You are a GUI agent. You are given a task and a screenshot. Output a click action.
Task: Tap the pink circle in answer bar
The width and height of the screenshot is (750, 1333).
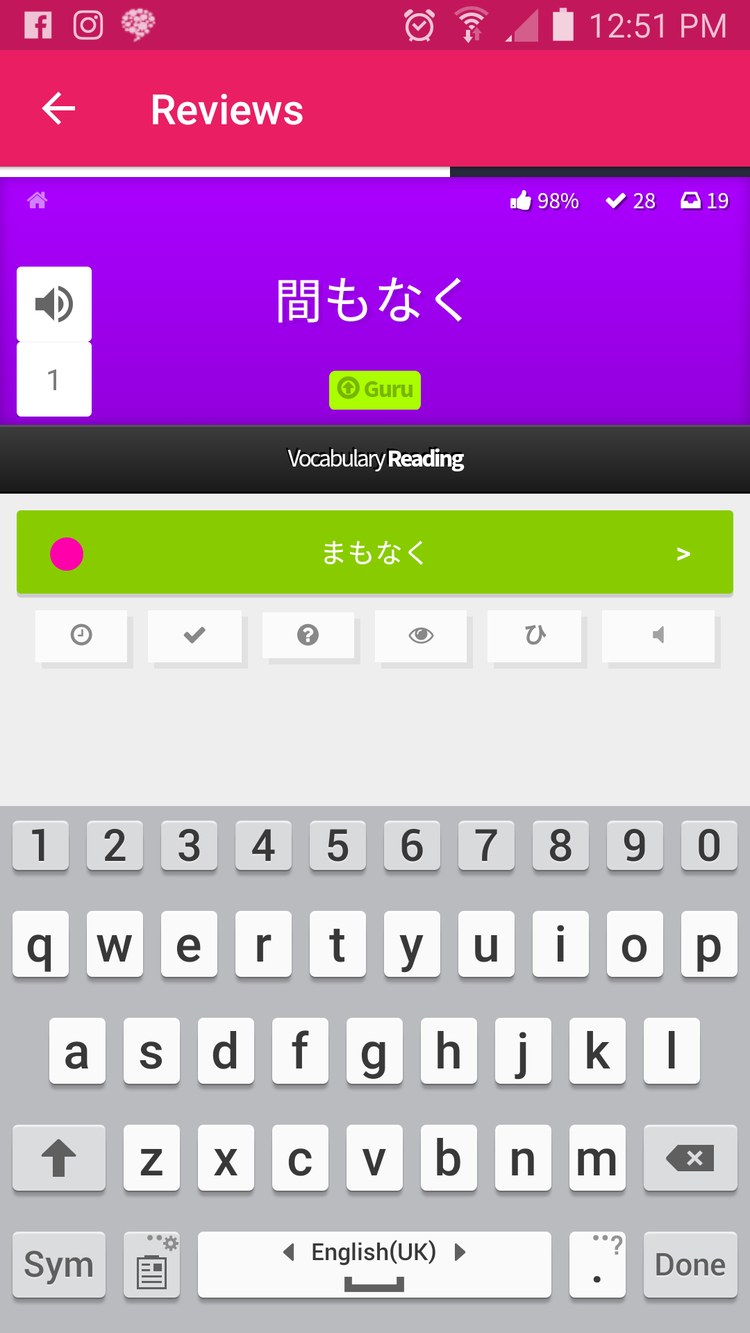[67, 554]
